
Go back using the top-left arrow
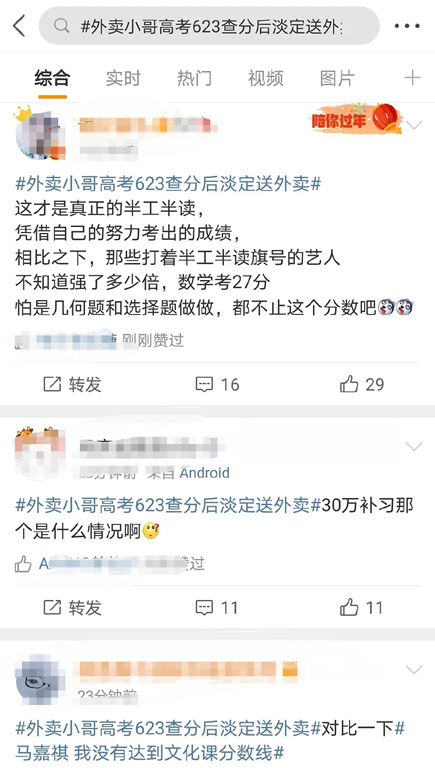click(19, 26)
